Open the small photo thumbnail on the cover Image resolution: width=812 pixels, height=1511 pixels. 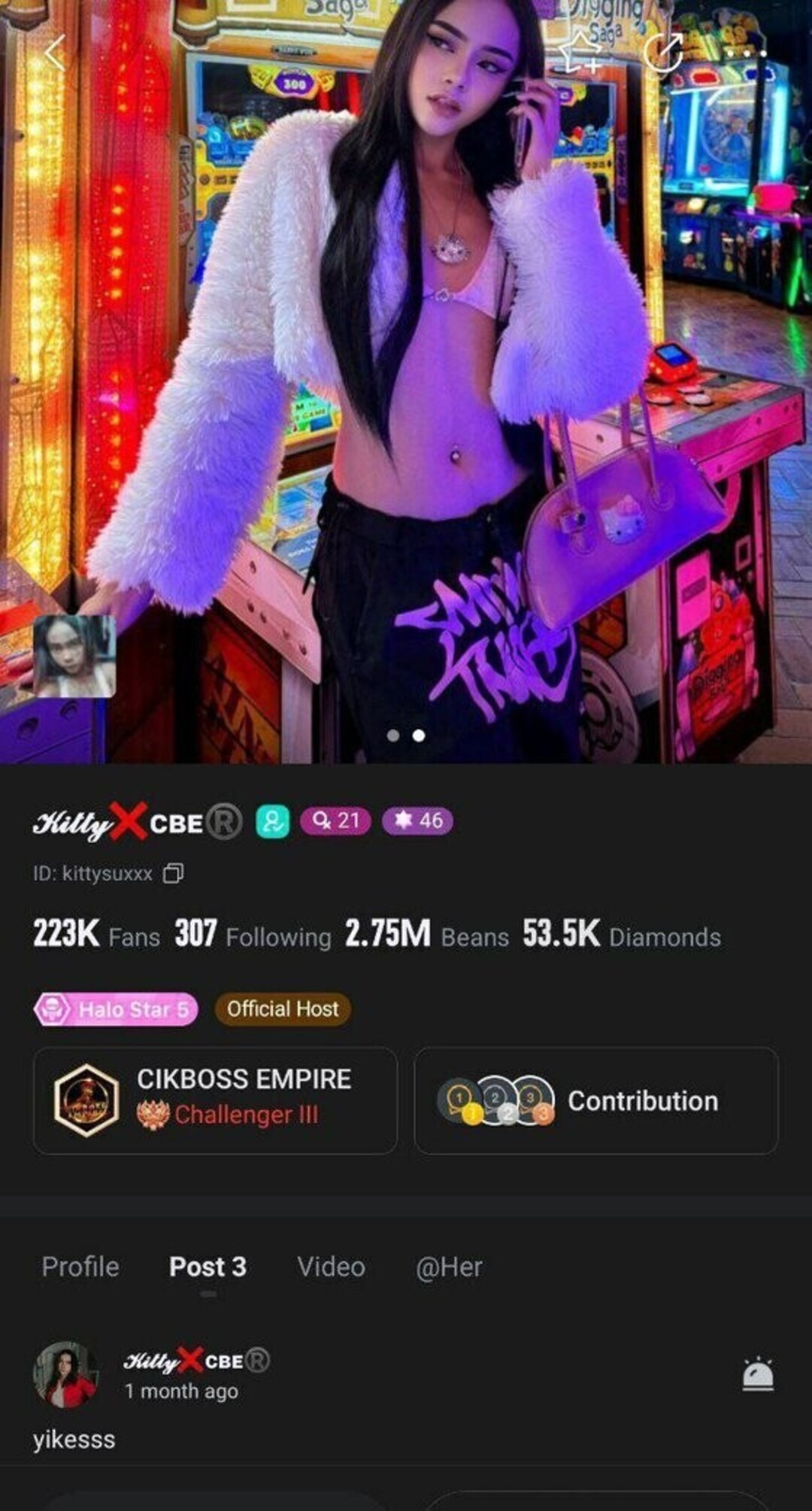tap(74, 656)
